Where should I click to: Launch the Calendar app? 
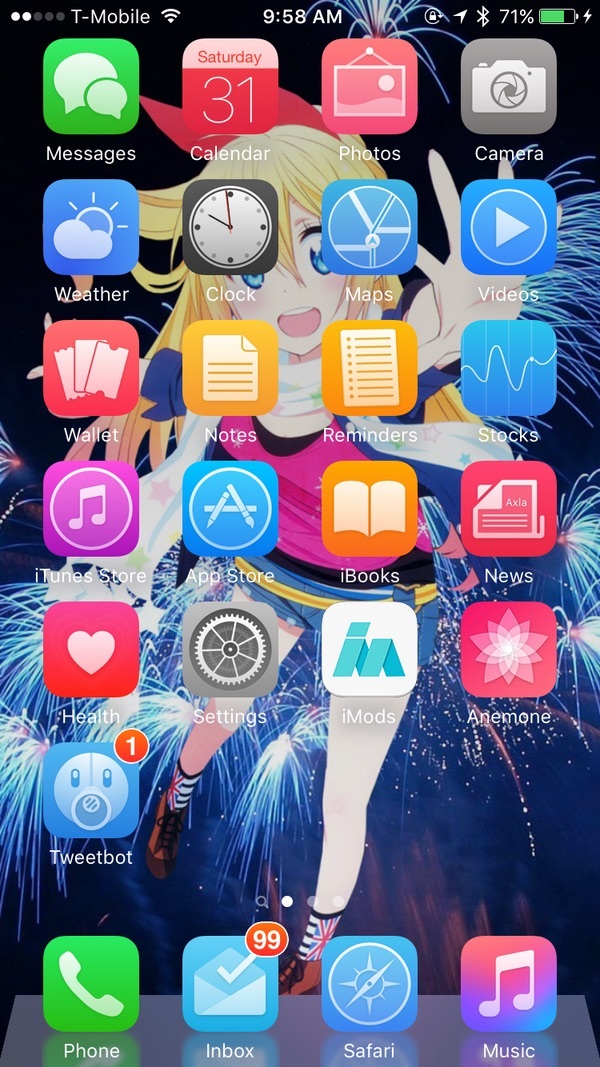point(230,87)
